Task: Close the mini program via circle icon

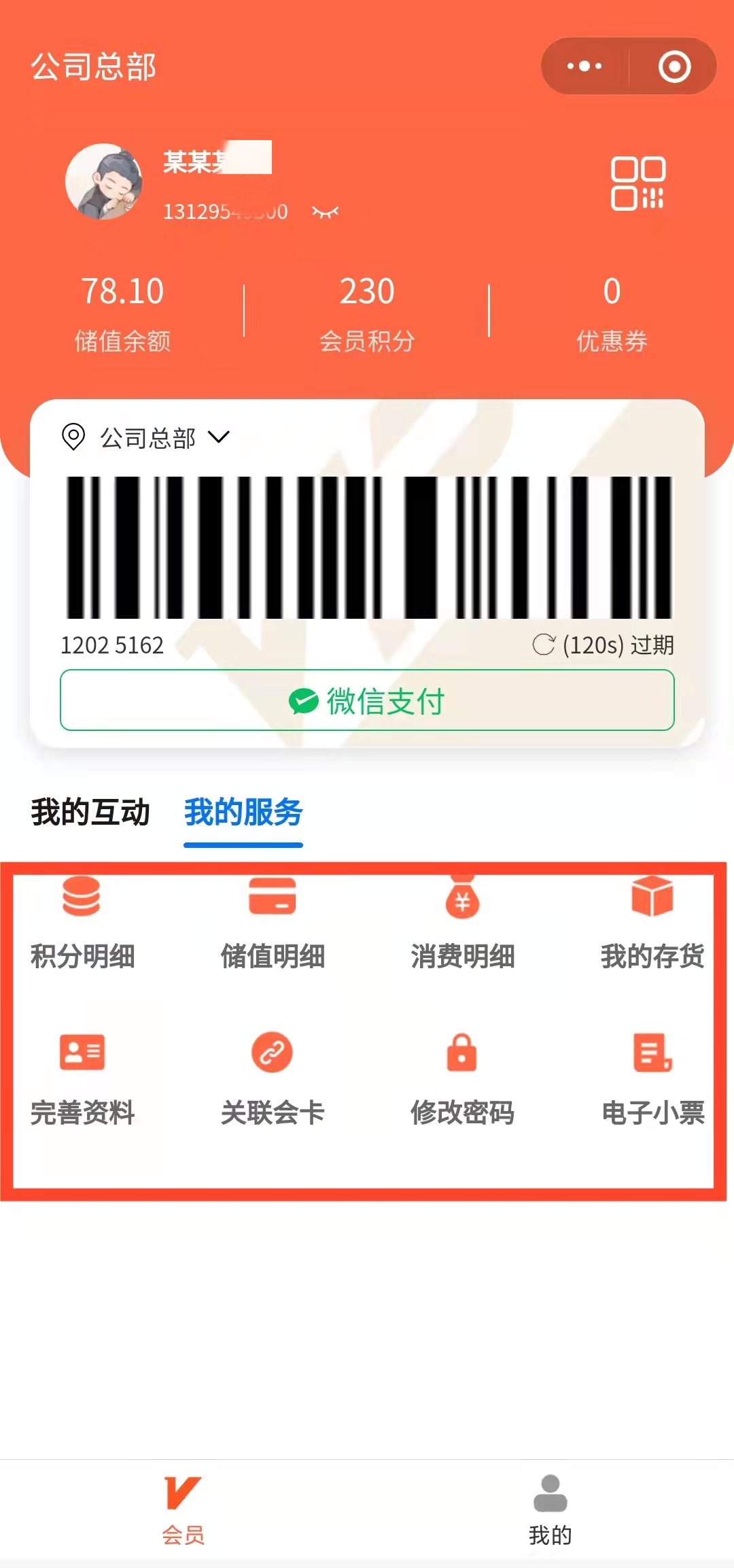Action: [x=674, y=67]
